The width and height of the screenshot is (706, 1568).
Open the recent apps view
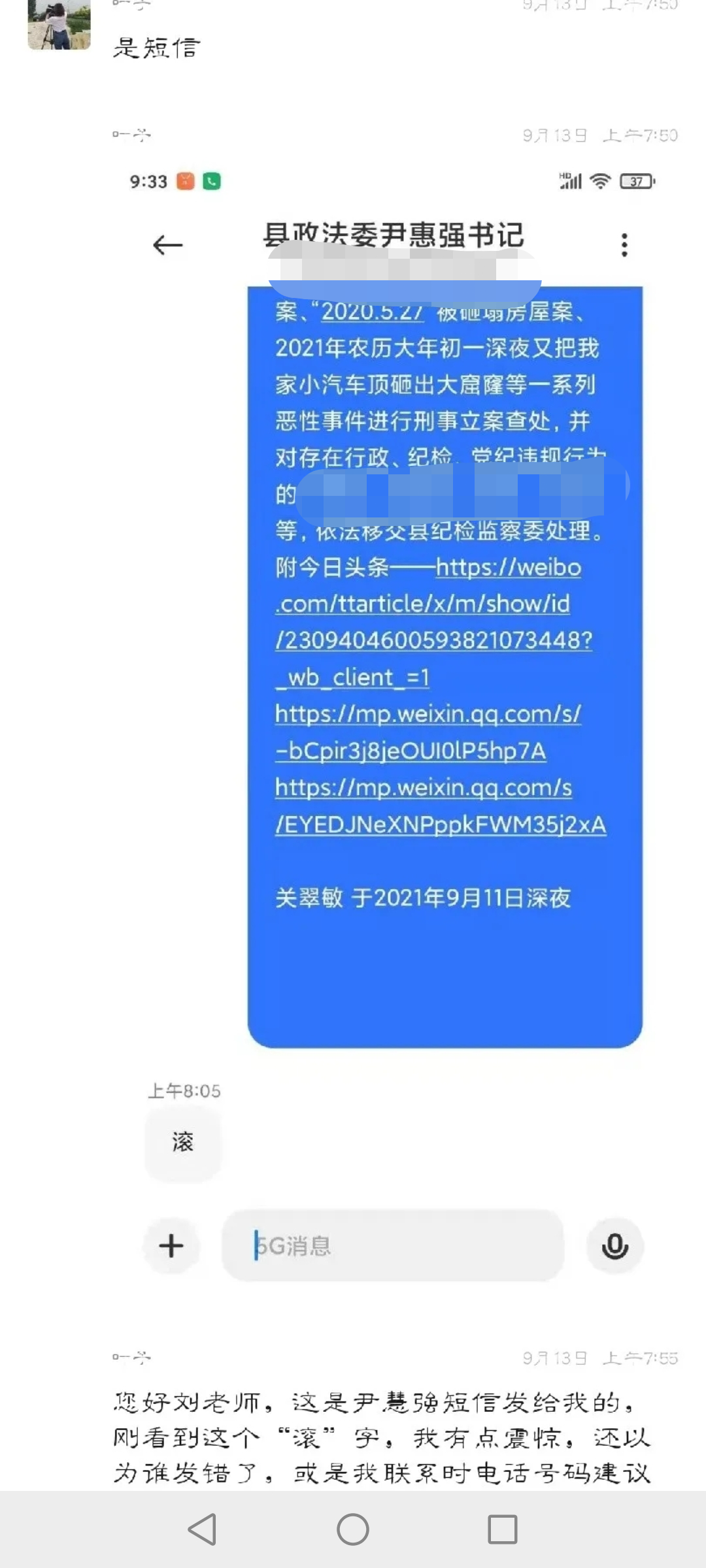point(503,1529)
